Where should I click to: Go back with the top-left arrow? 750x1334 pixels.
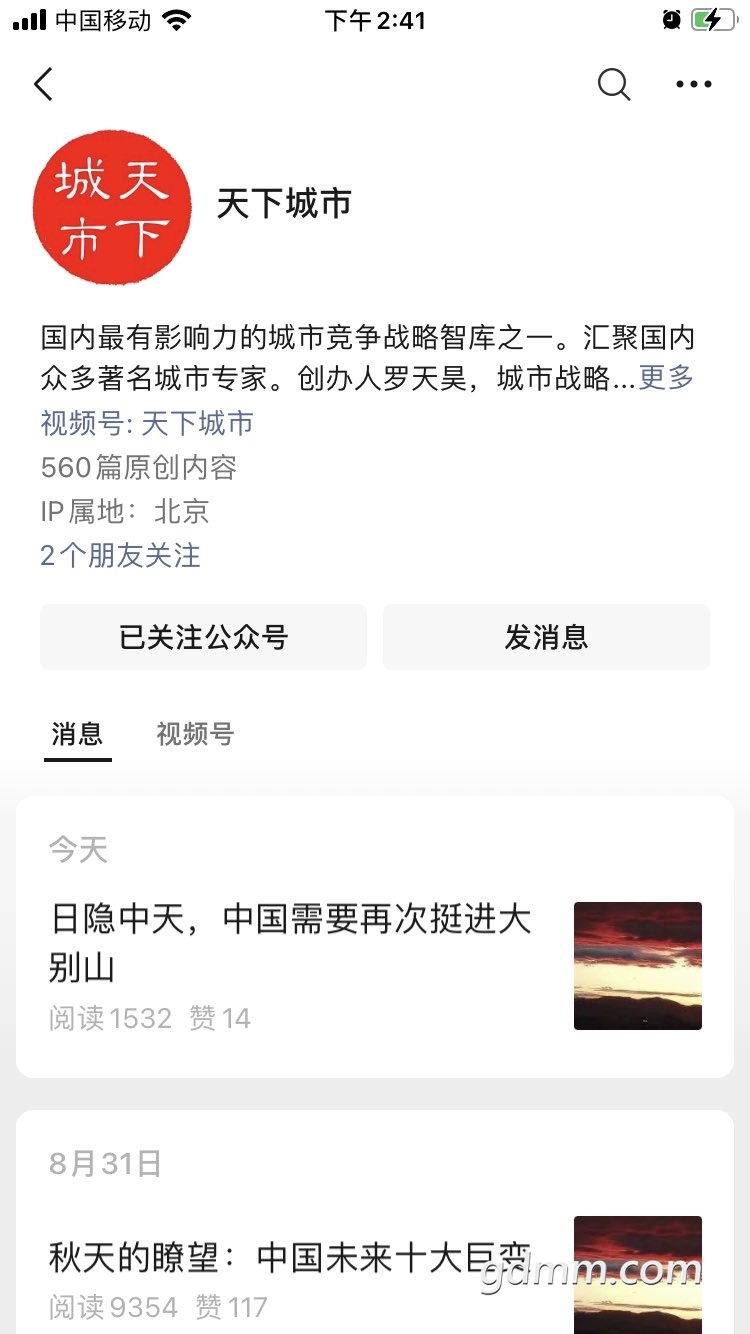click(43, 85)
